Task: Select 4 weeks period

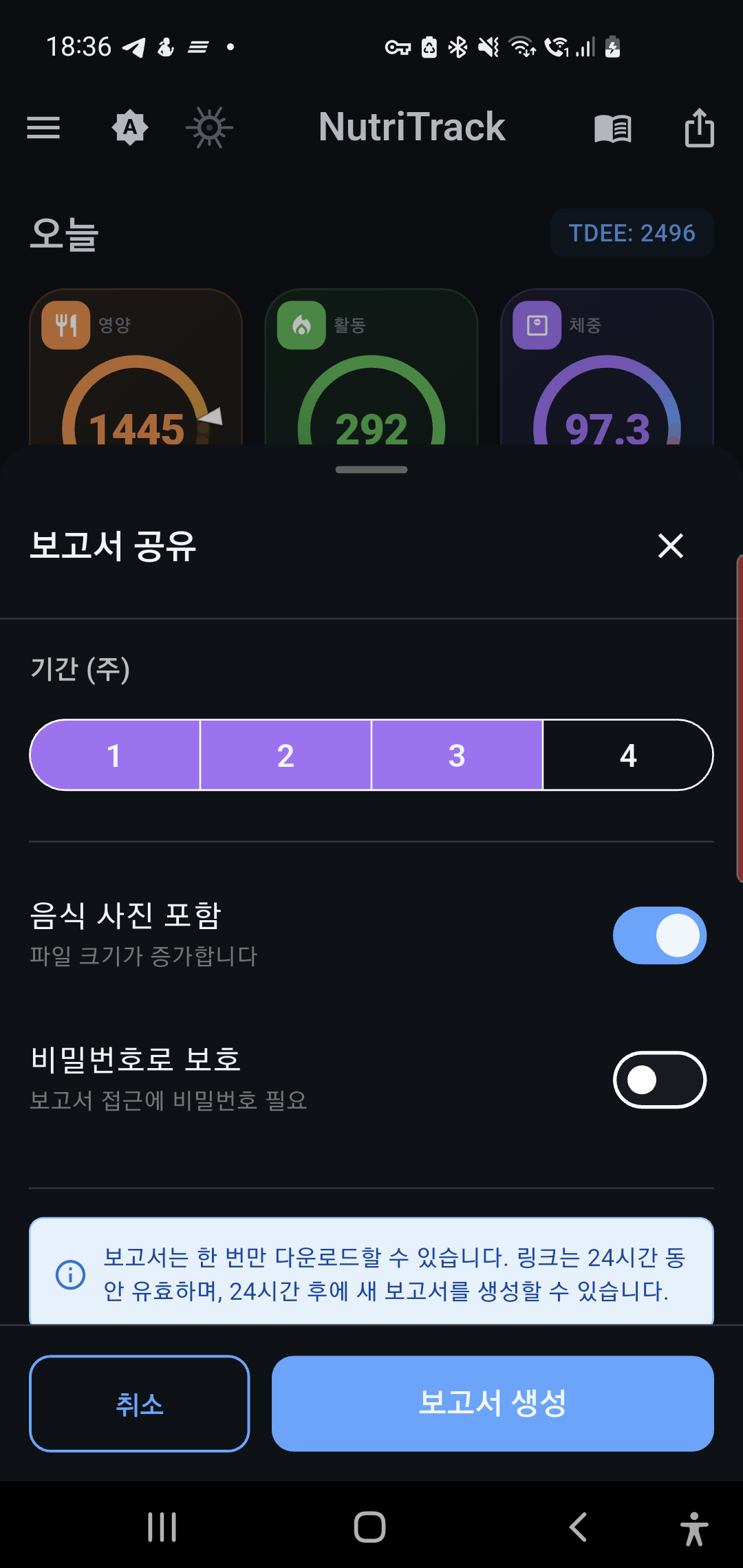Action: pos(627,755)
